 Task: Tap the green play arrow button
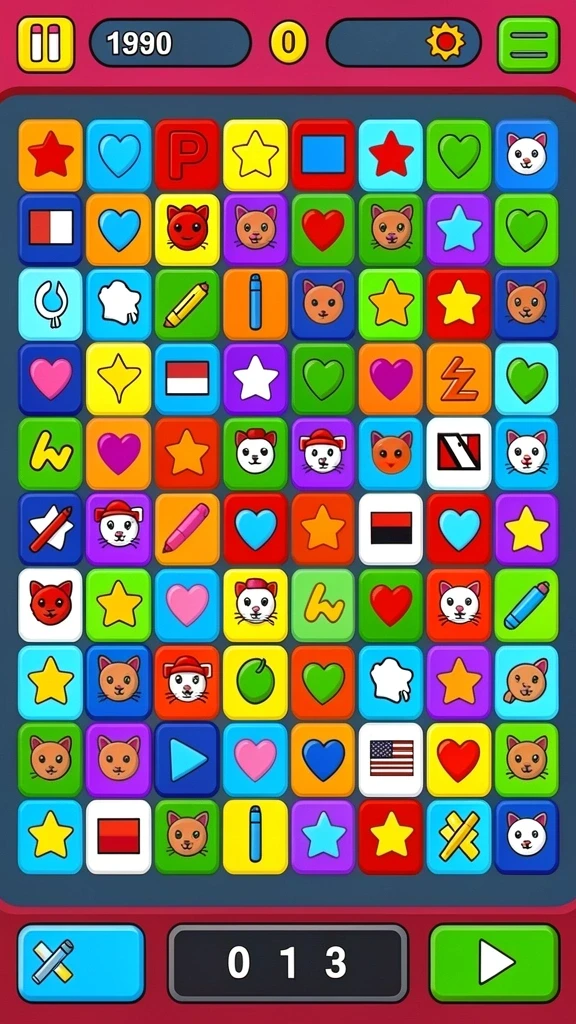494,963
